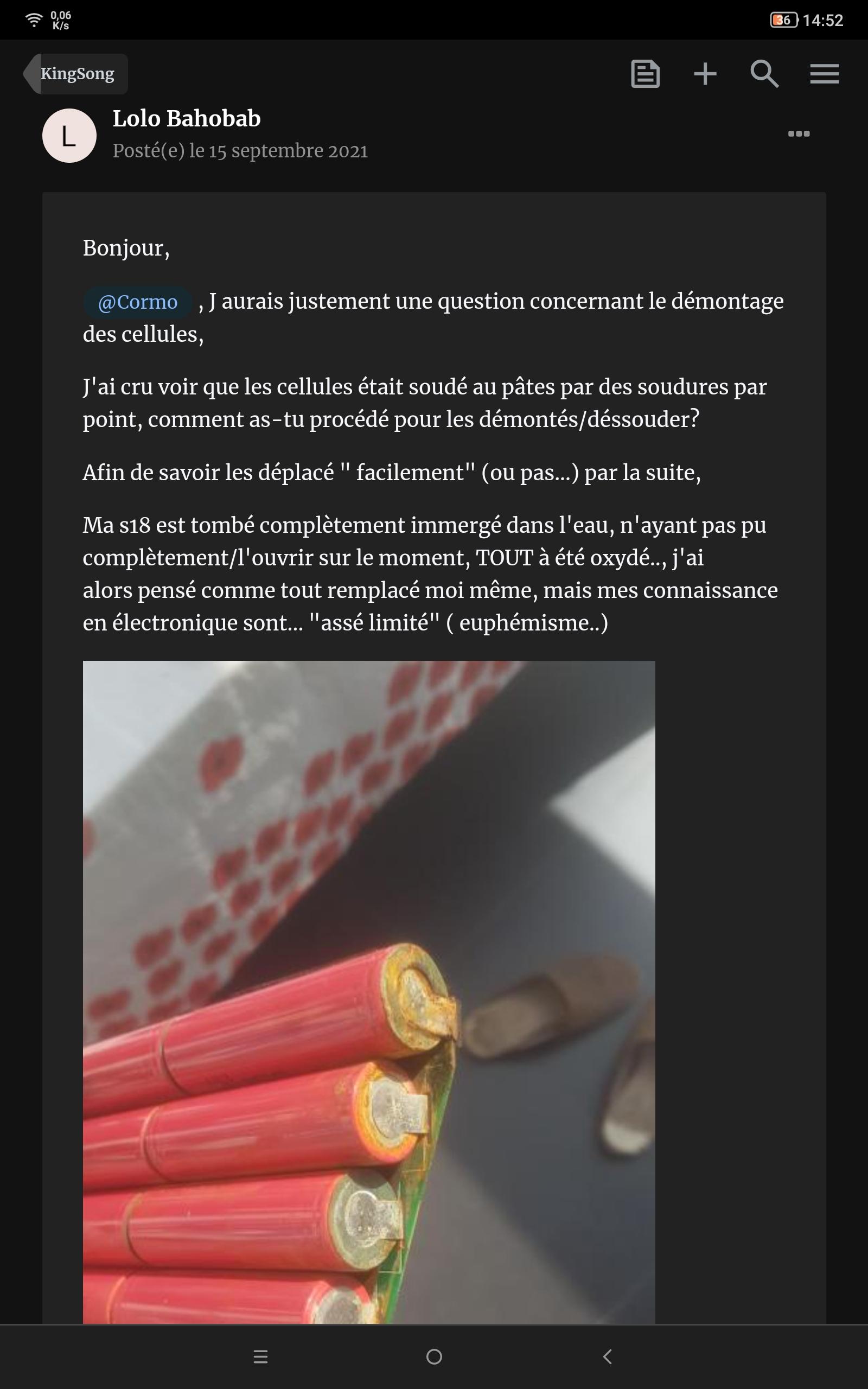Image resolution: width=868 pixels, height=1389 pixels.
Task: Tap the system home button
Action: point(434,1357)
